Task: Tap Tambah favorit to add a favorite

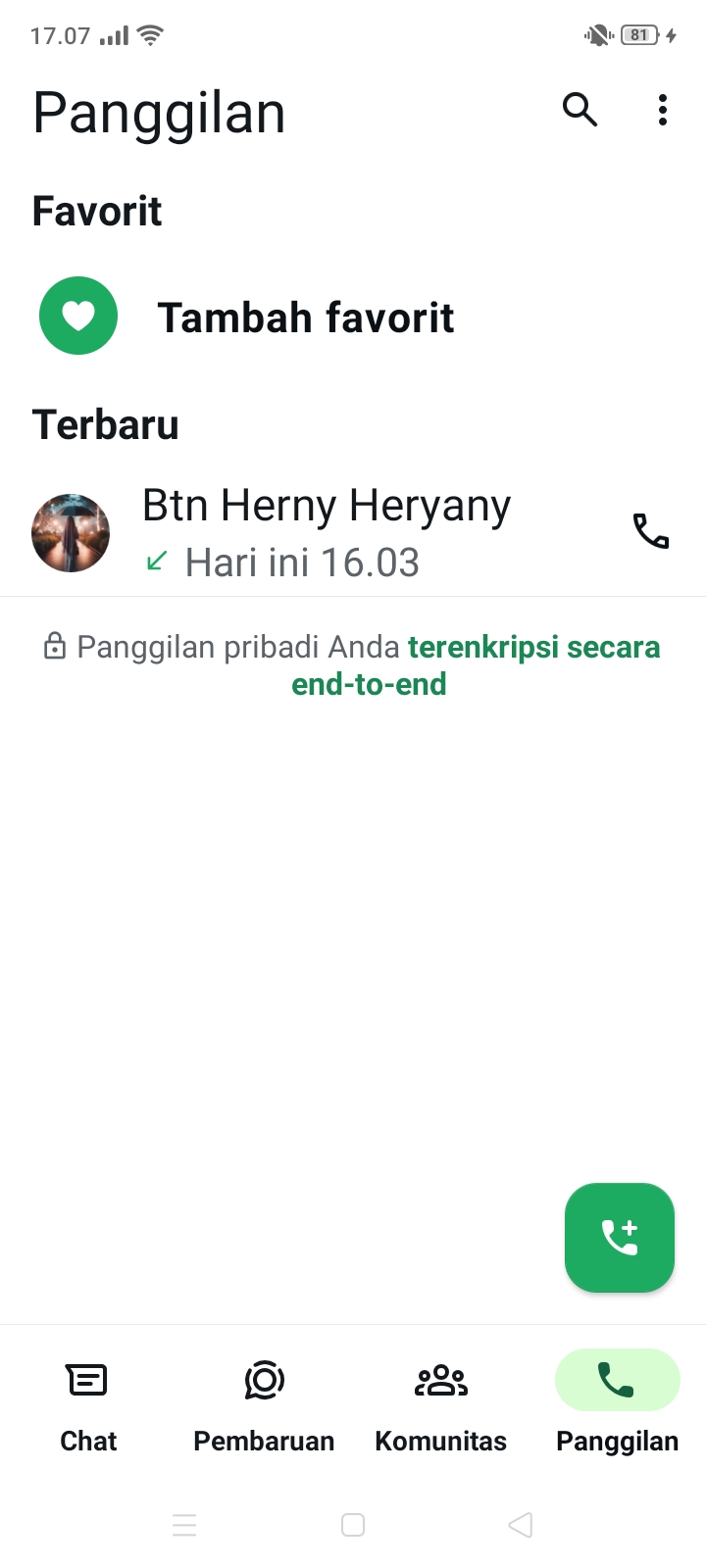Action: click(305, 318)
